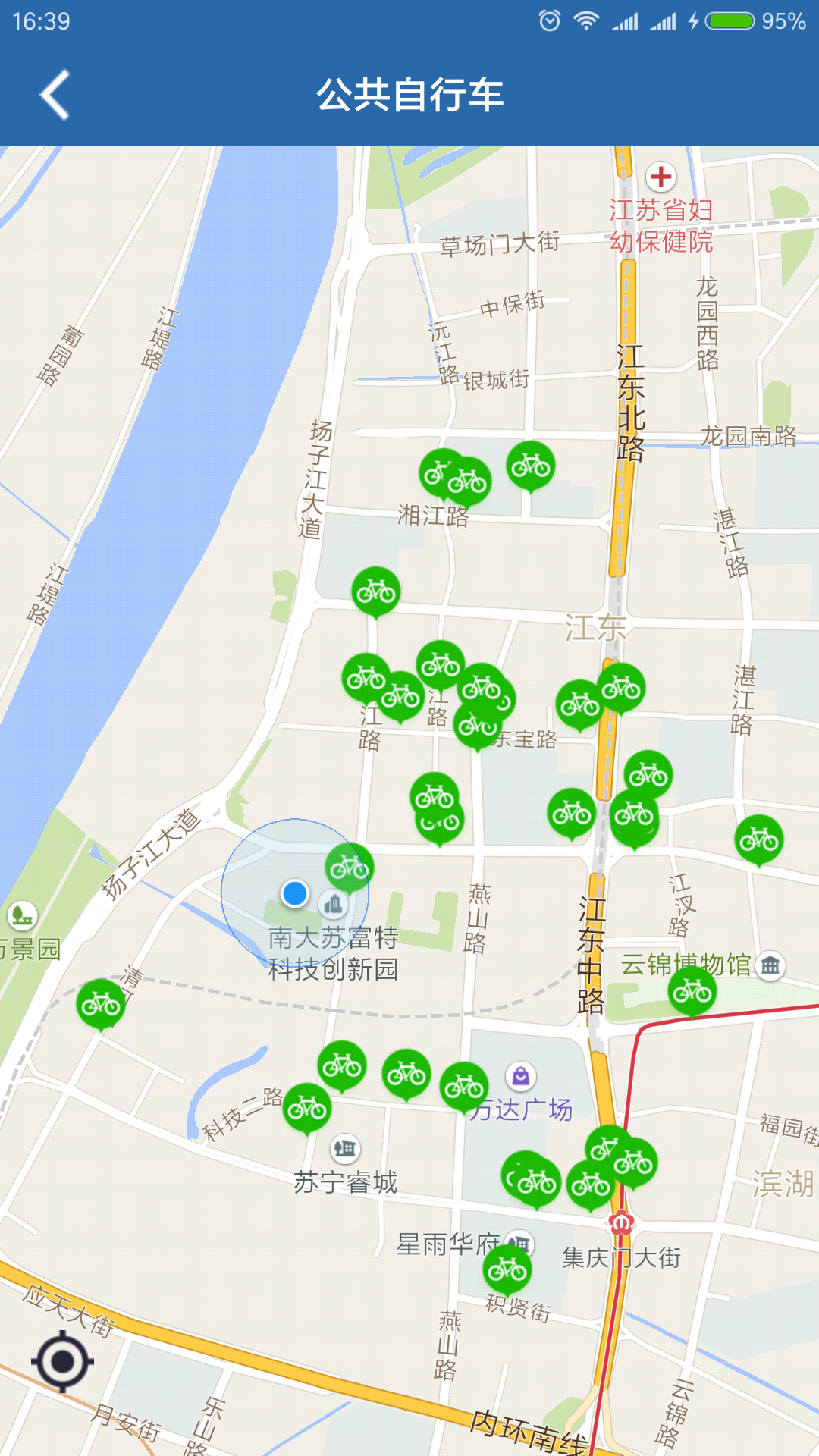
Task: Choose the bike station beside 科技二路 label
Action: pyautogui.click(x=307, y=1108)
